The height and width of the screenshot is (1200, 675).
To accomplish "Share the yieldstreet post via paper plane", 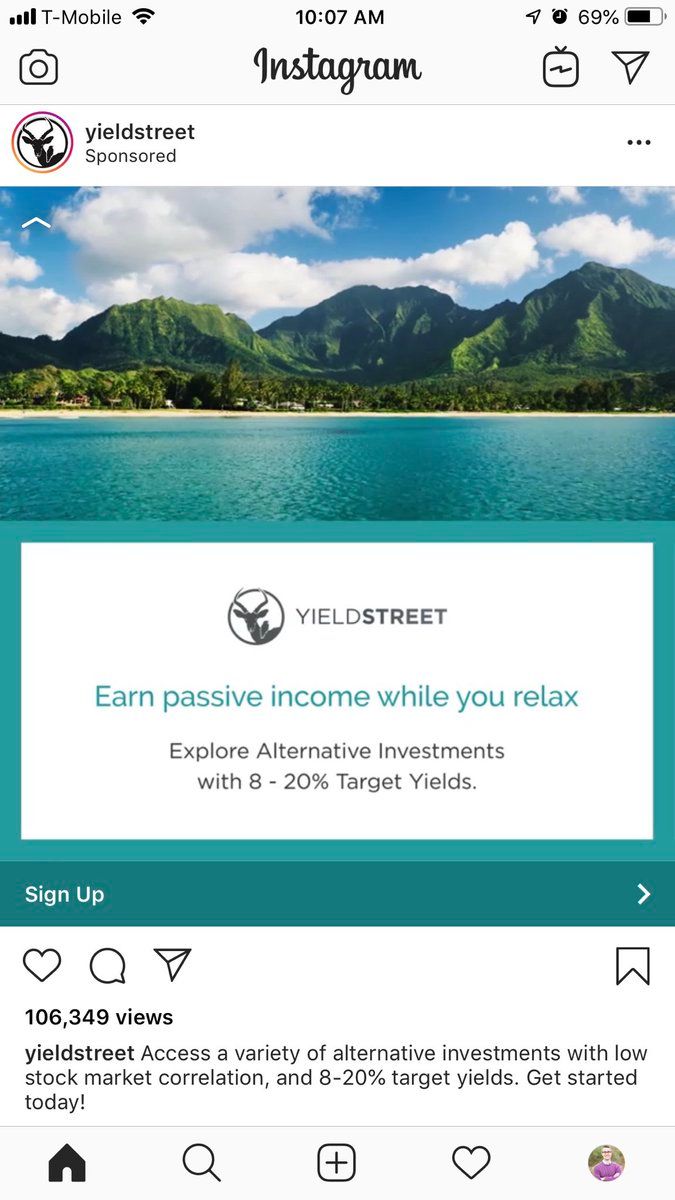I will tap(172, 965).
